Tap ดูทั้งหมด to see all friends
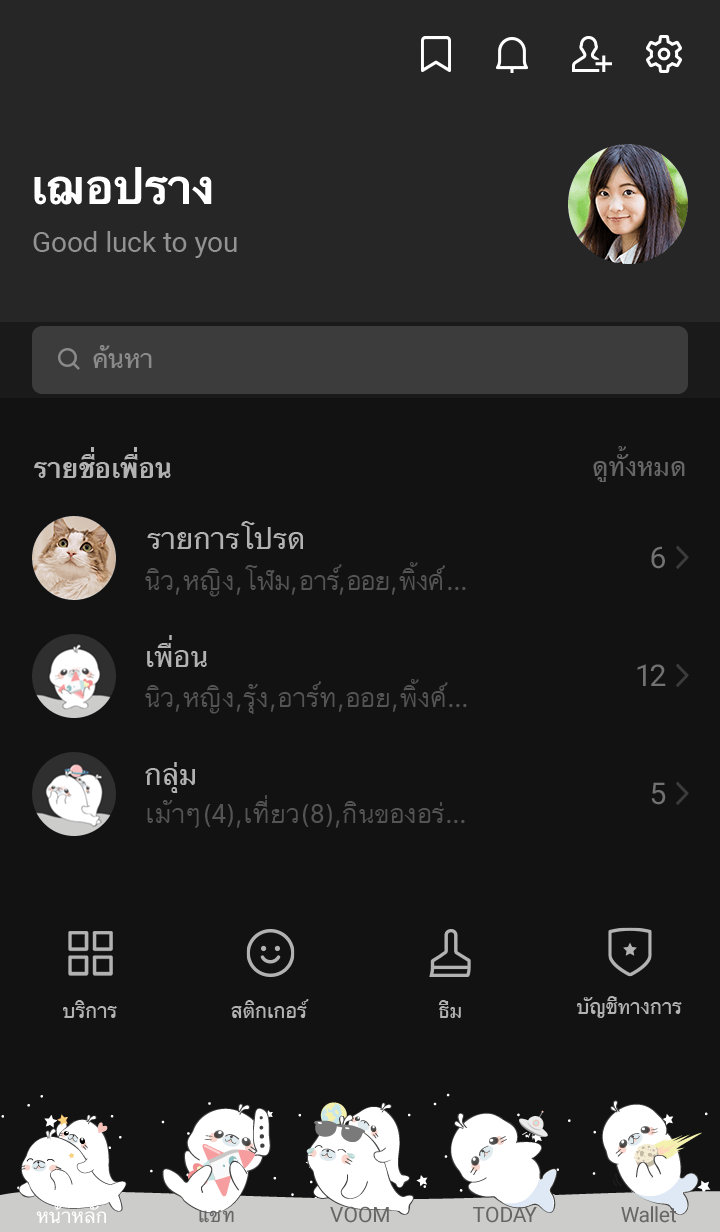 coord(638,468)
